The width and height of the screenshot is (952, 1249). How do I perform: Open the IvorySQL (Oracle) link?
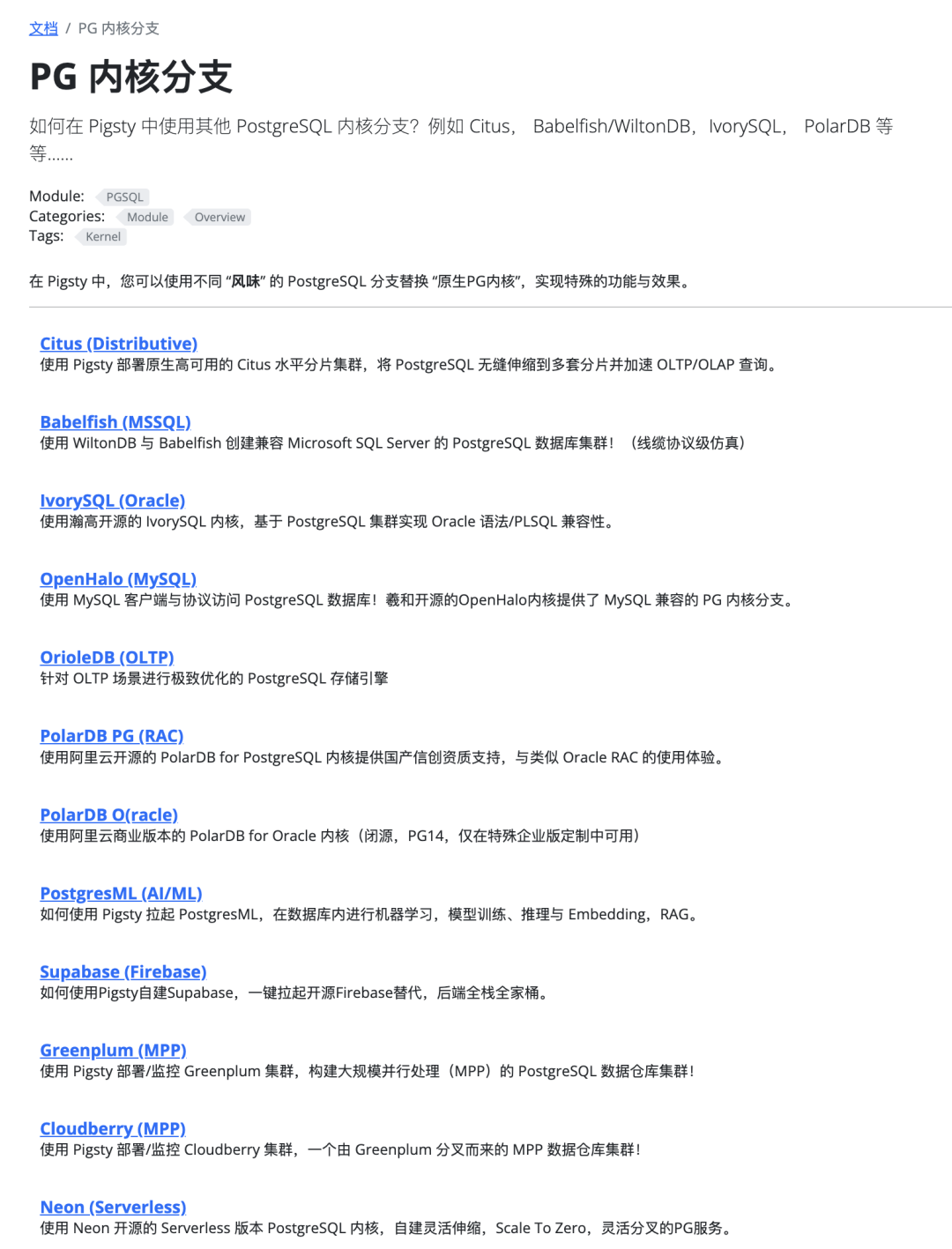coord(112,501)
